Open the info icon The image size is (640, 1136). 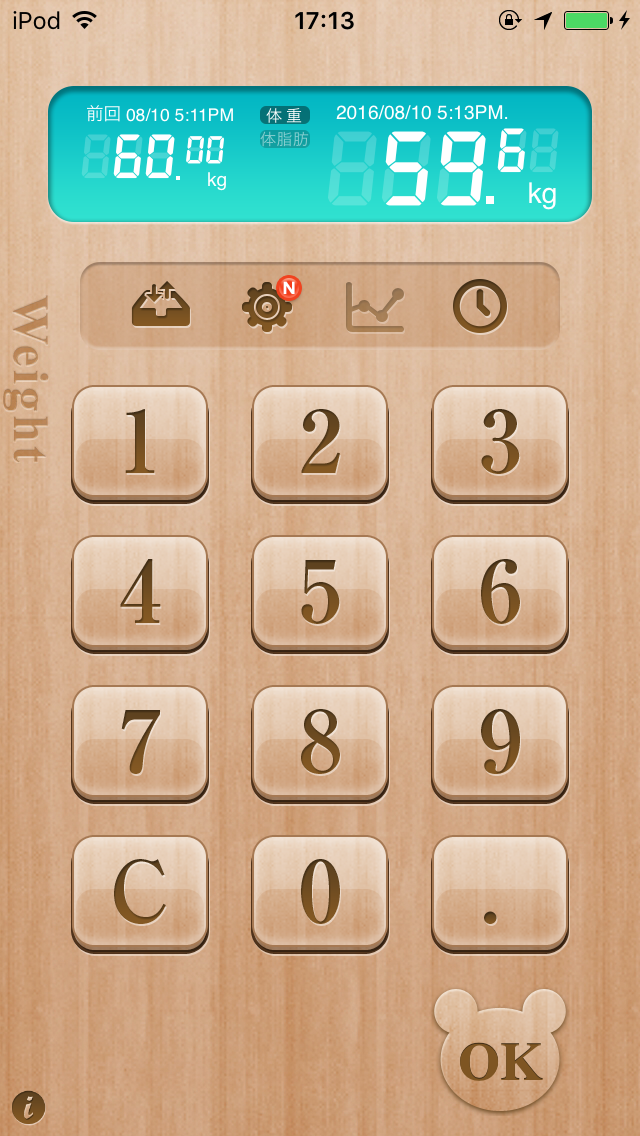point(29,1106)
